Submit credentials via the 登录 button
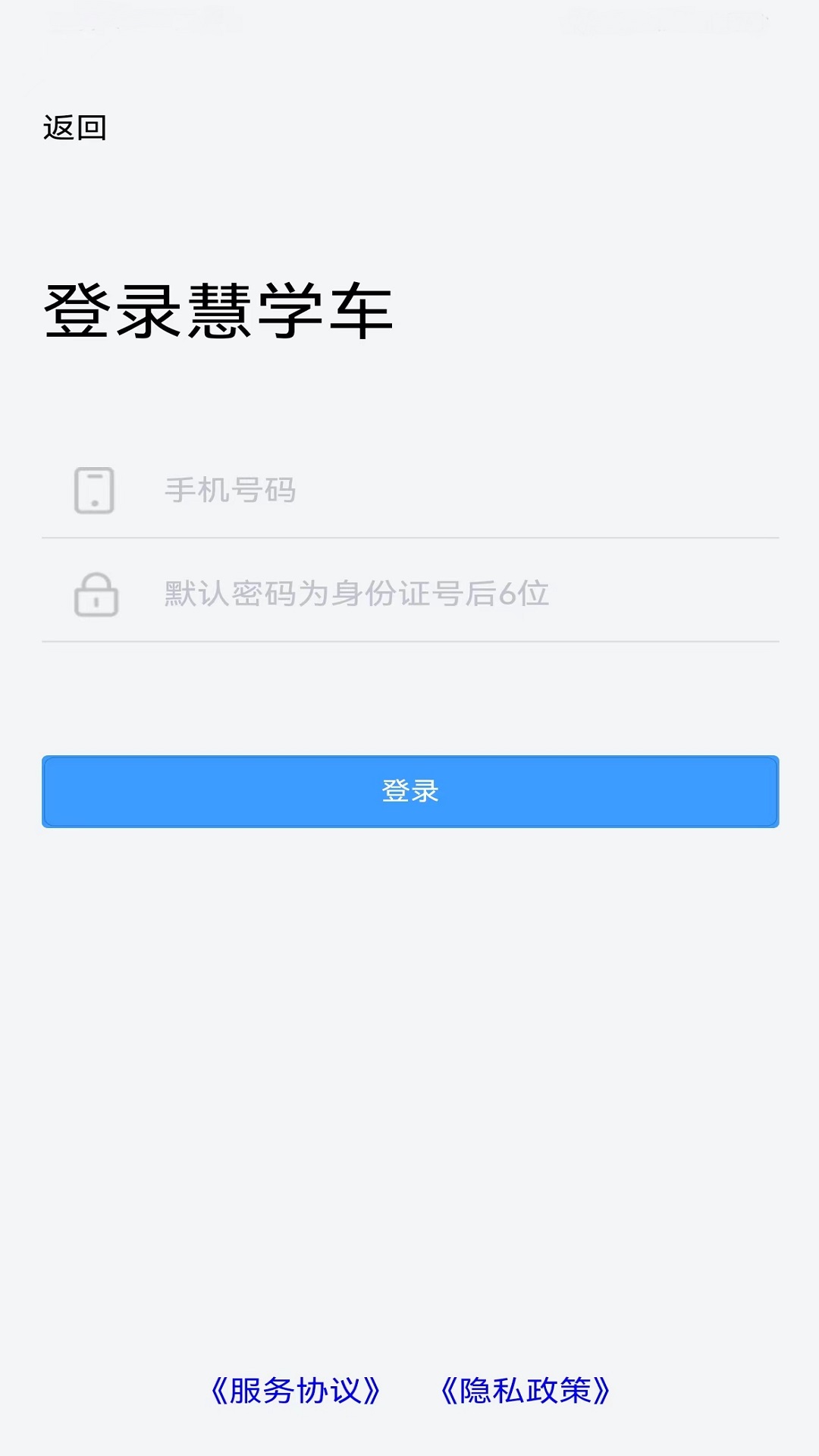Screen dimensions: 819x1456 click(409, 792)
